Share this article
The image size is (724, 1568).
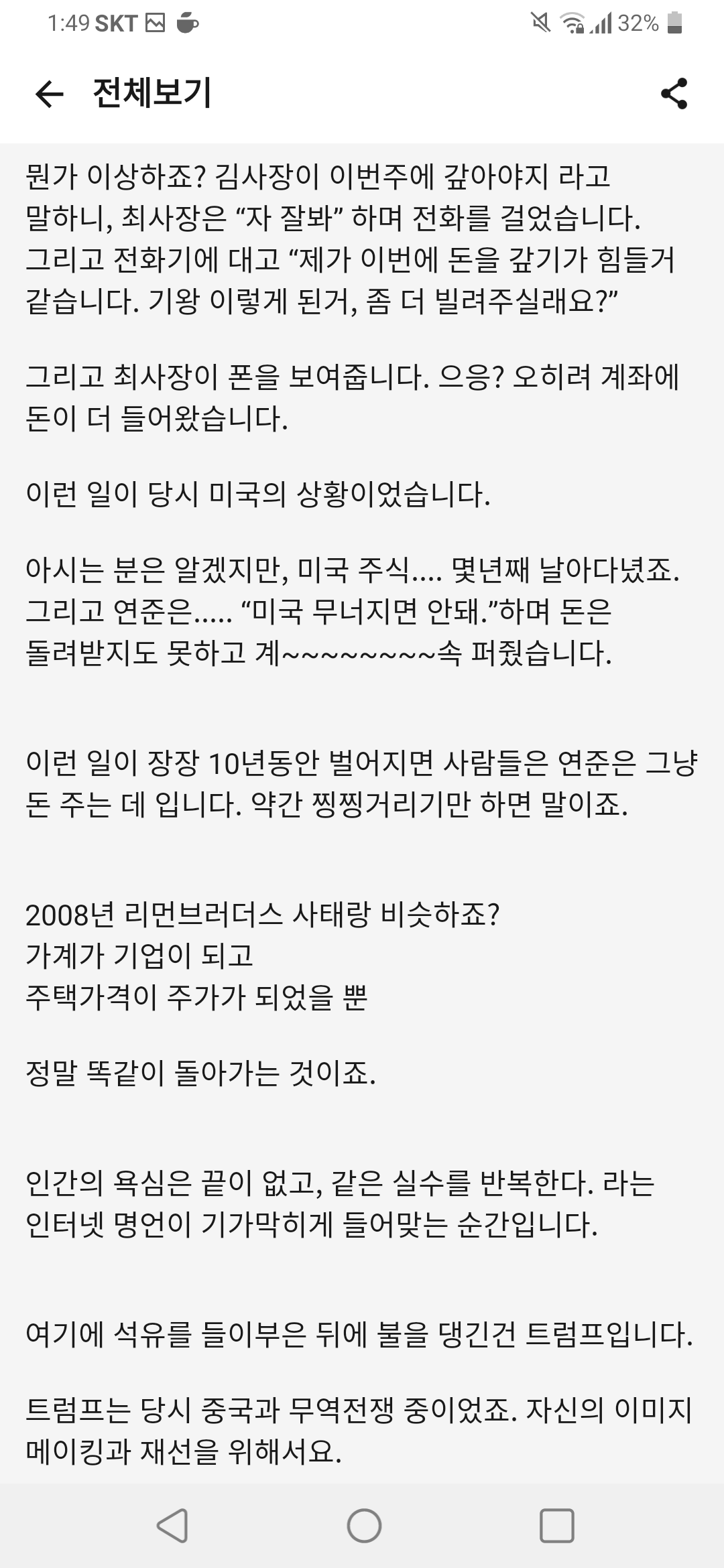[x=674, y=94]
